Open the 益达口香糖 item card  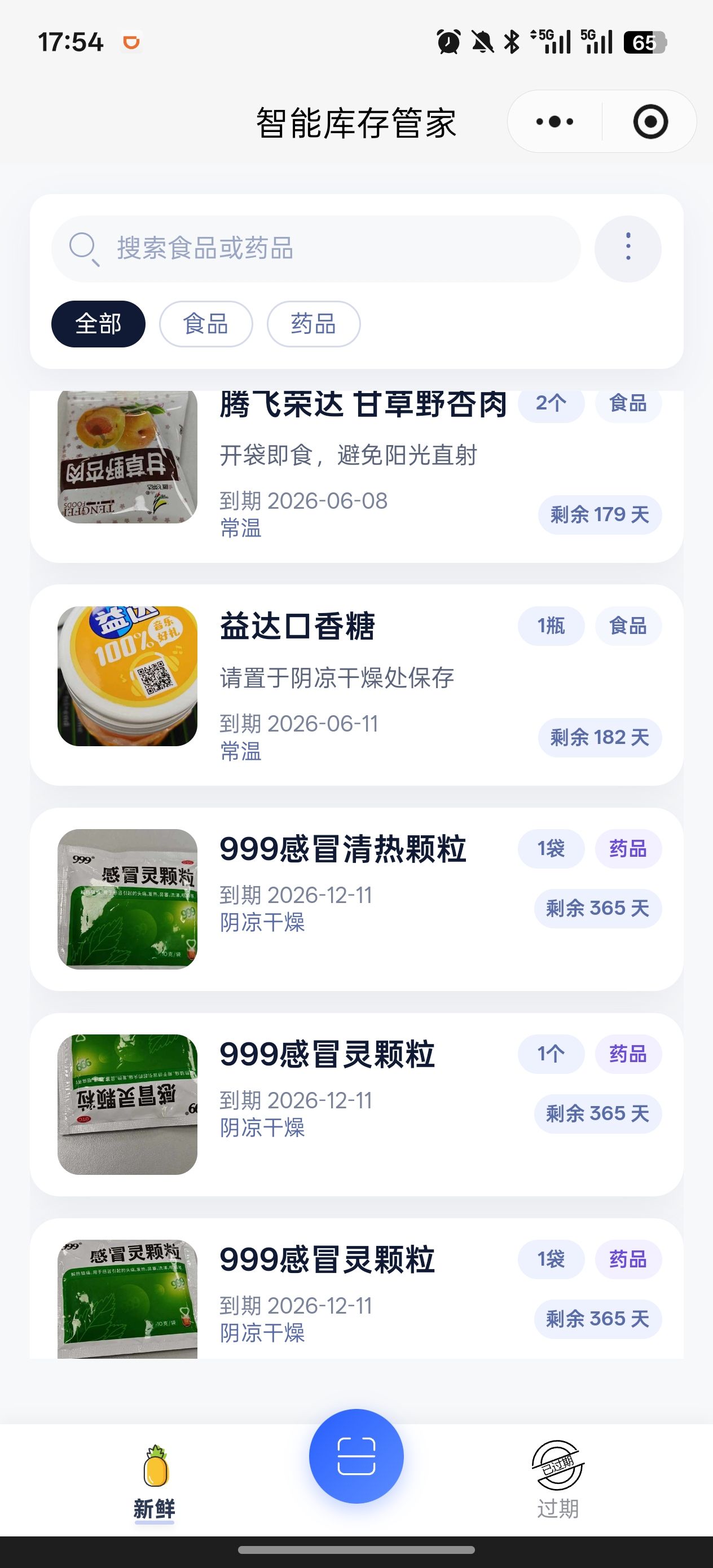[356, 685]
